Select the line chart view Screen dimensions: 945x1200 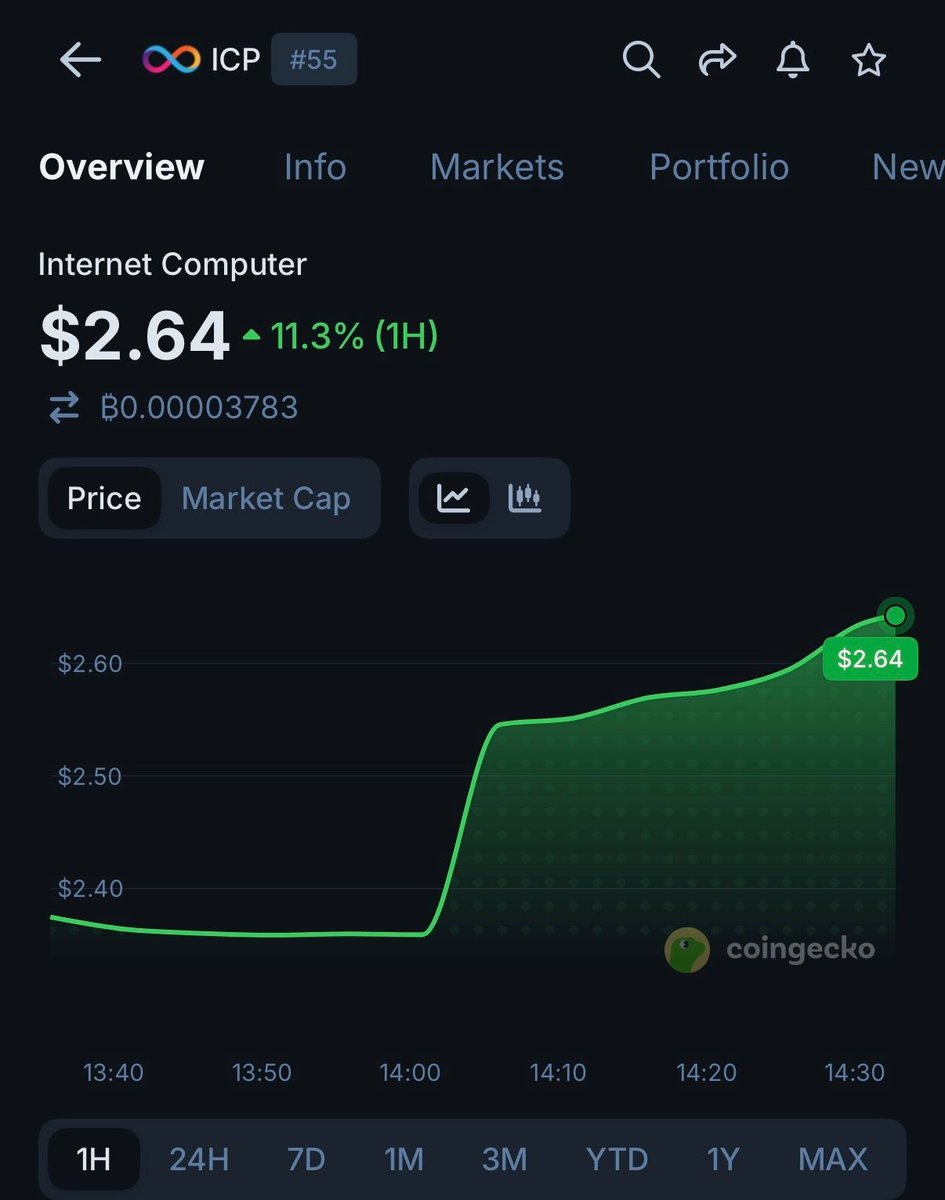pos(454,498)
